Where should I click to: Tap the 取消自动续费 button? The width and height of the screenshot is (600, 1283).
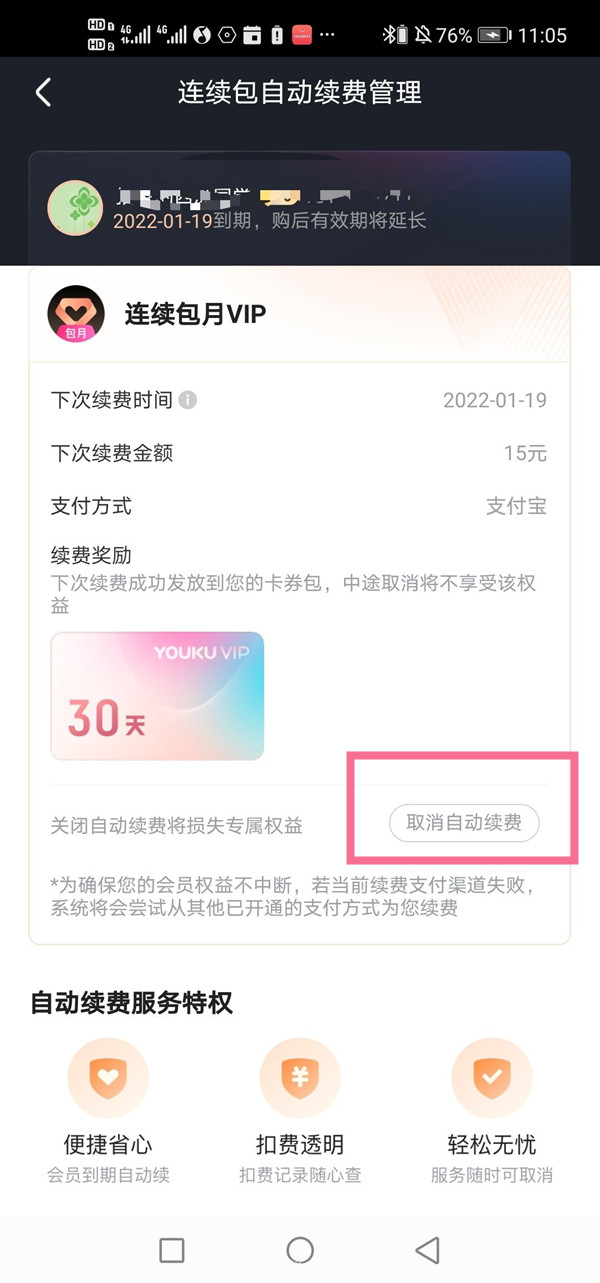[464, 823]
